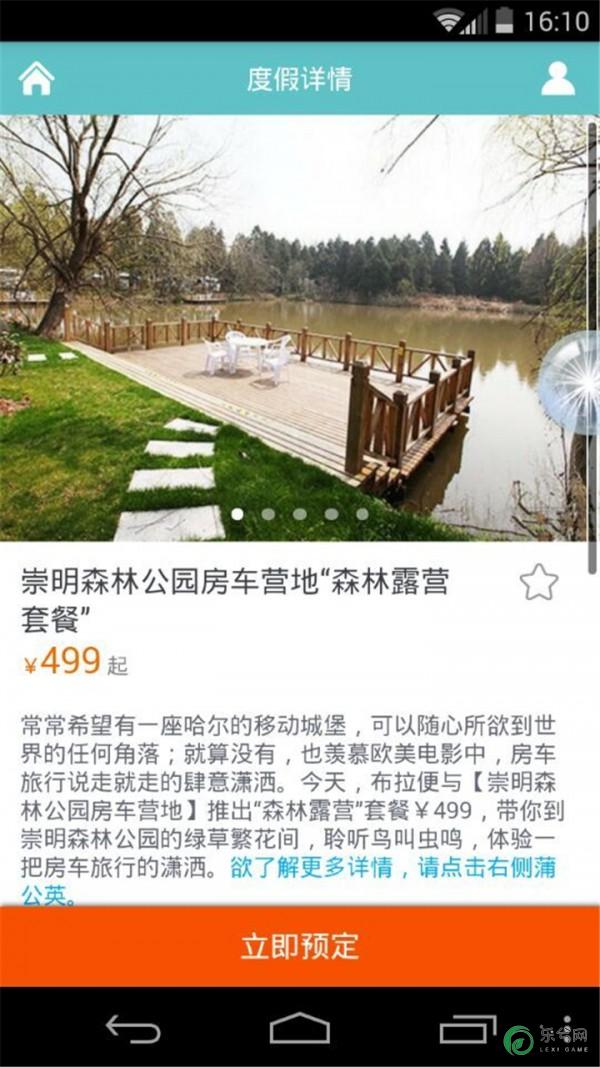Screen dimensions: 600x1067
Task: Go to the home page icon
Action: tap(36, 78)
